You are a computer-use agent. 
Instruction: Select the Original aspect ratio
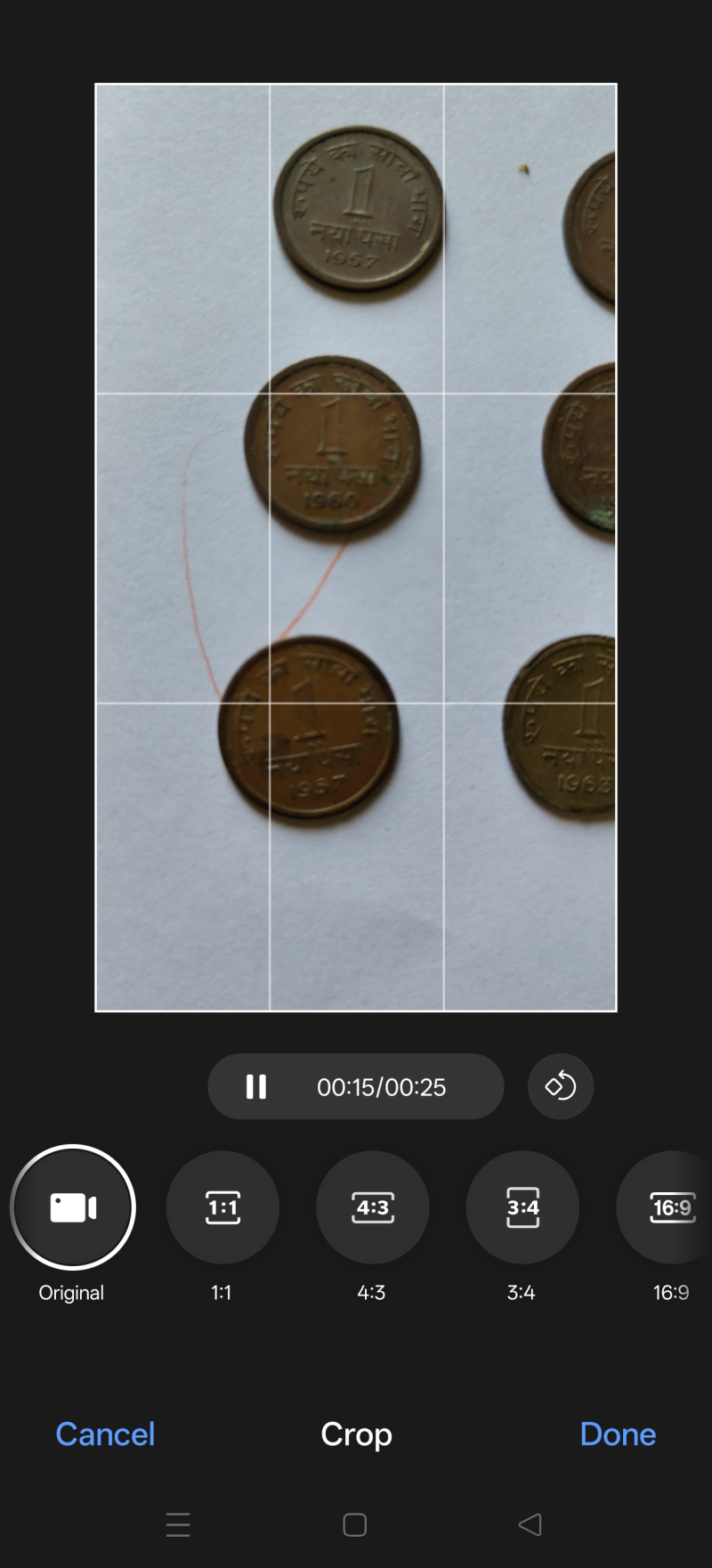(x=73, y=1207)
